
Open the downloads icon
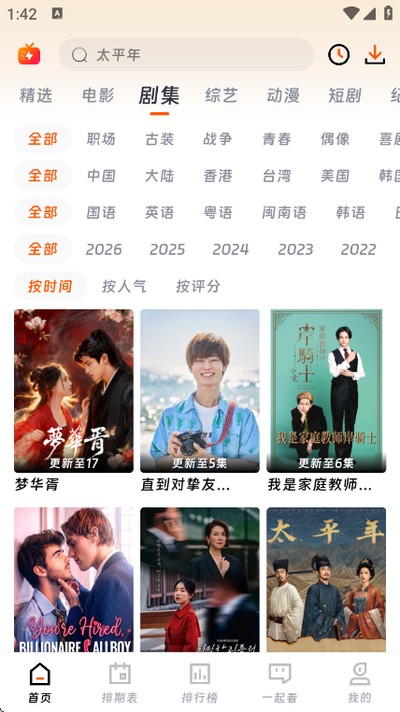click(375, 55)
